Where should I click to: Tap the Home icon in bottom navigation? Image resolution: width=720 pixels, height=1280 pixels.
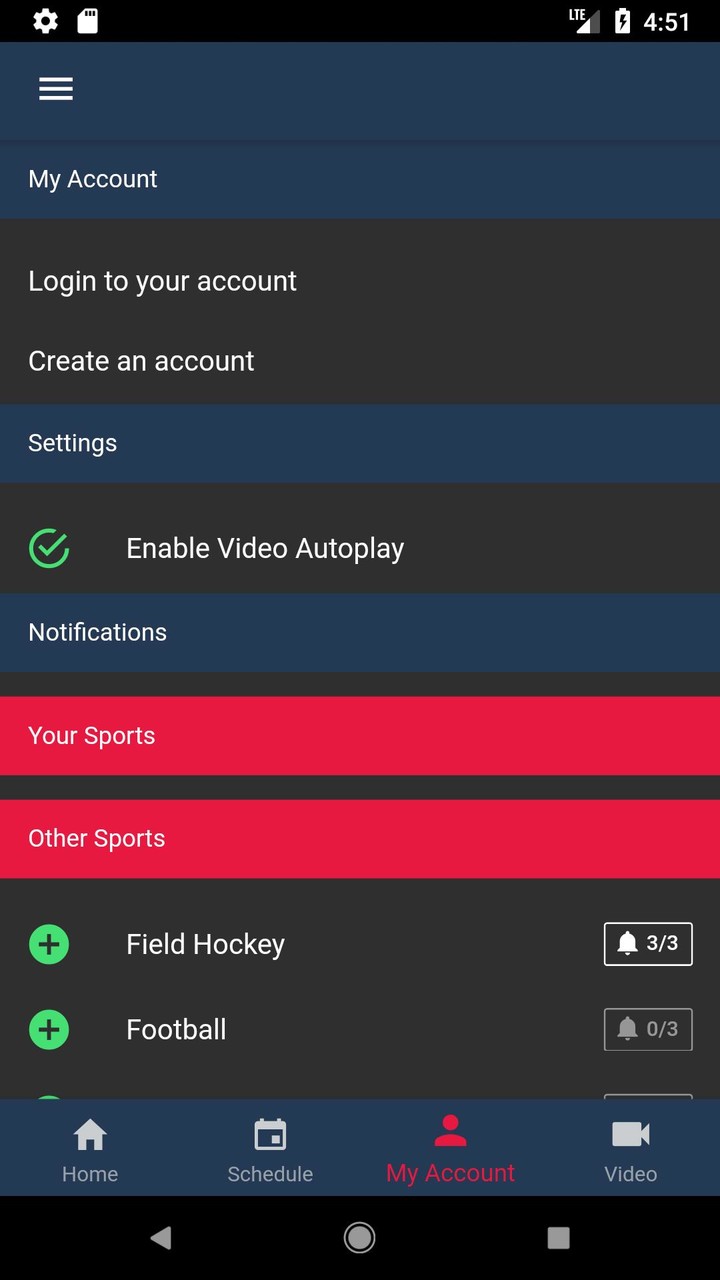pyautogui.click(x=90, y=1134)
